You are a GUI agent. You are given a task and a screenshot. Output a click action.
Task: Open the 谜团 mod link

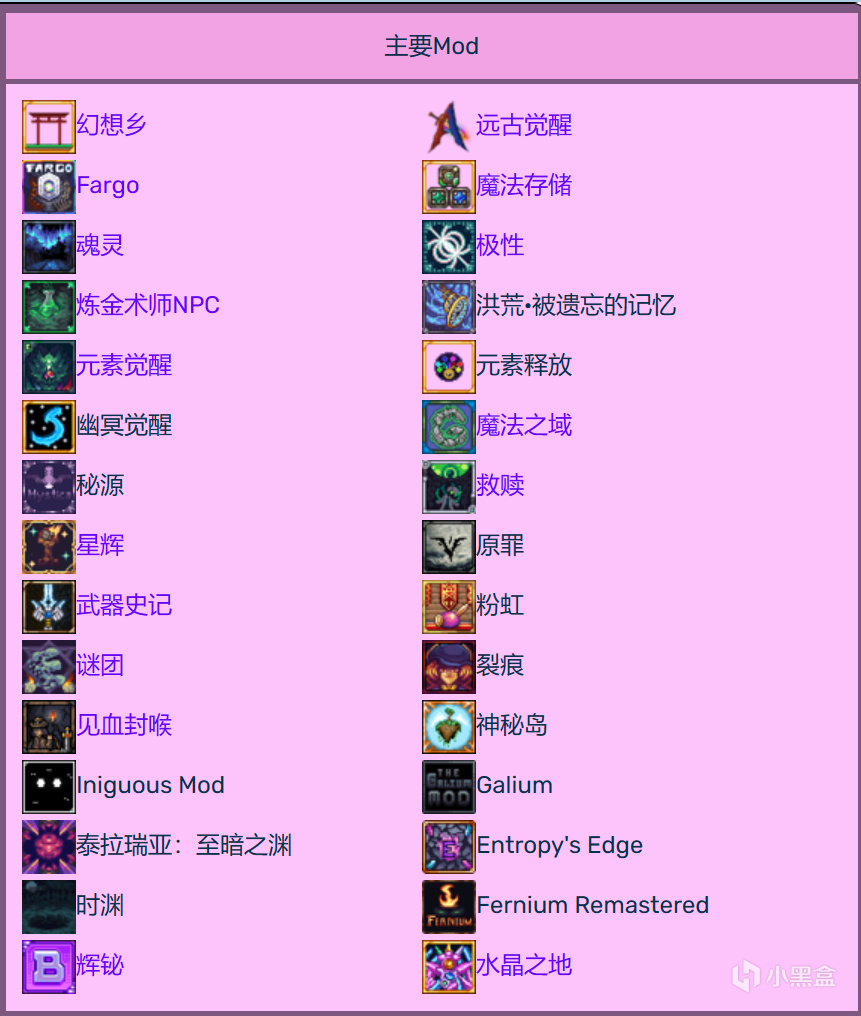100,665
